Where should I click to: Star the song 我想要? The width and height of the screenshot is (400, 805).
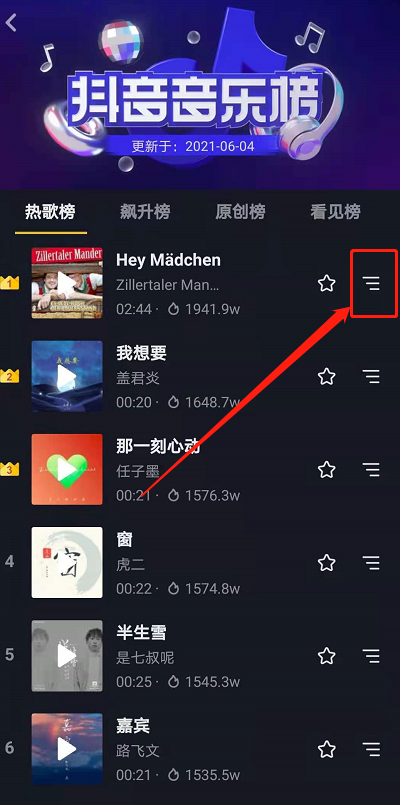point(327,376)
